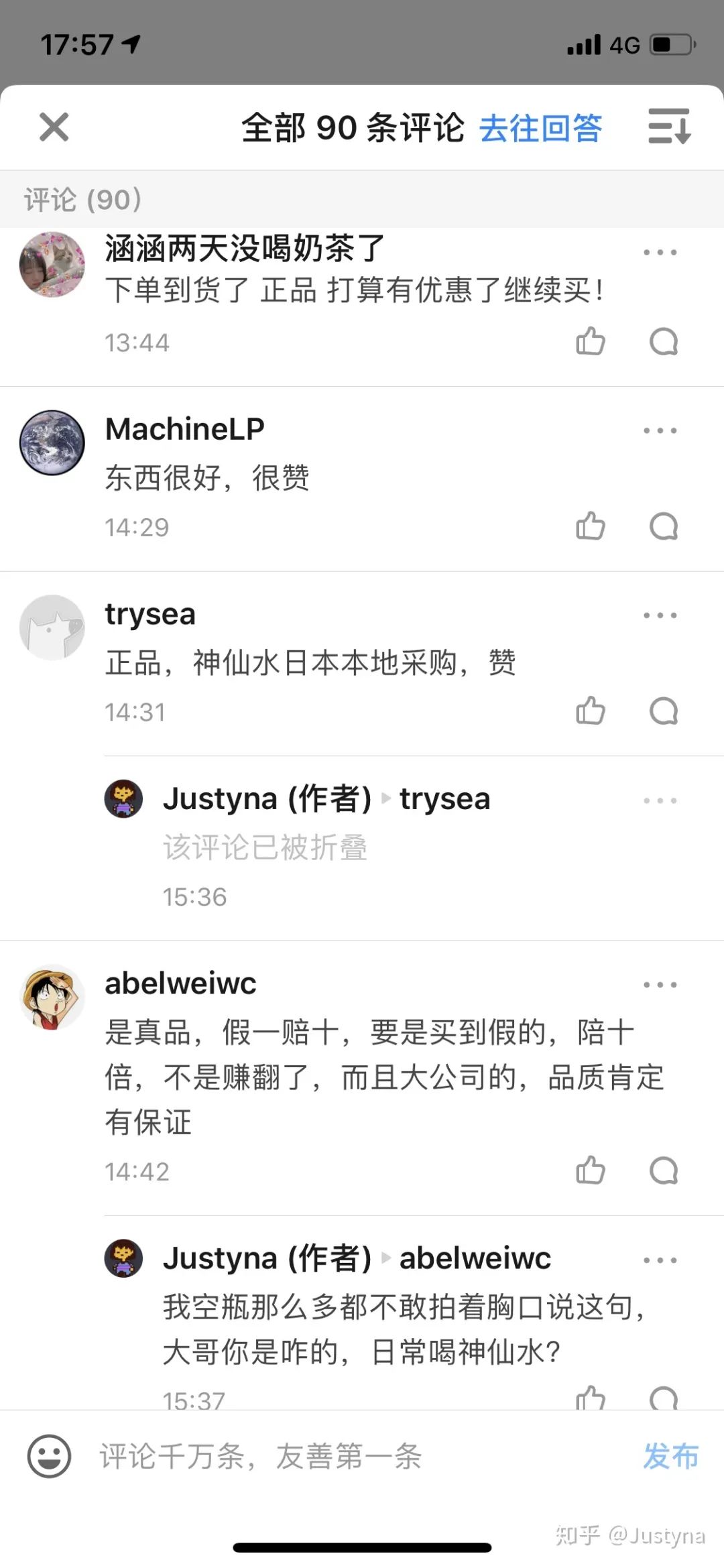Open more options for trysea's comment
Image resolution: width=724 pixels, height=1568 pixels.
pyautogui.click(x=659, y=615)
